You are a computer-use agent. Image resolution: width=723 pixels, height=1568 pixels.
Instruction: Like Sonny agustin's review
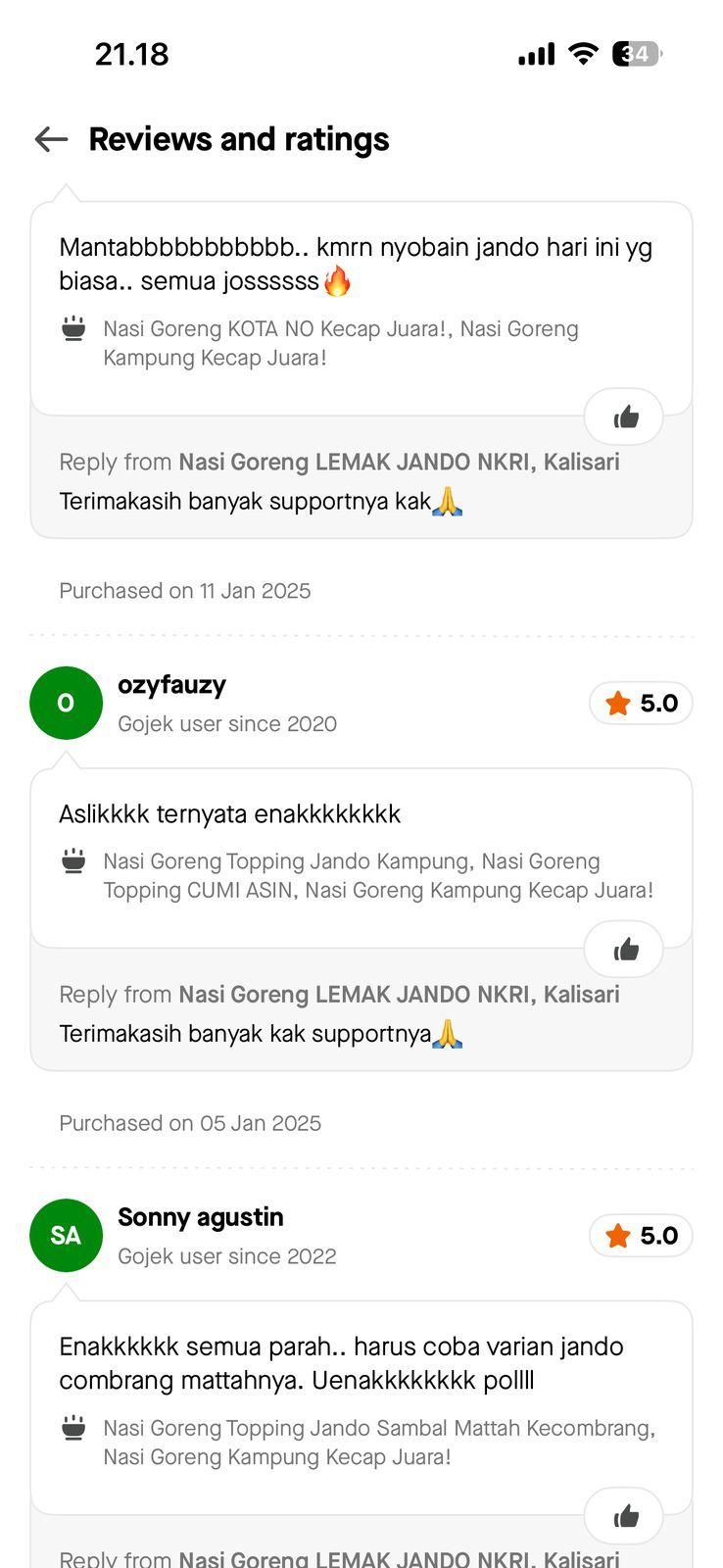(x=624, y=1516)
